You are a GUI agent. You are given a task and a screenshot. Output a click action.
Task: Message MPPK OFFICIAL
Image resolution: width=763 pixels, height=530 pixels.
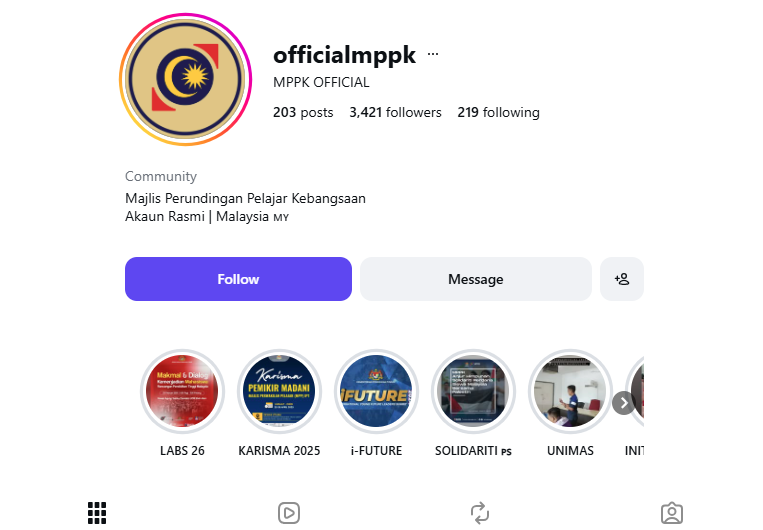475,279
